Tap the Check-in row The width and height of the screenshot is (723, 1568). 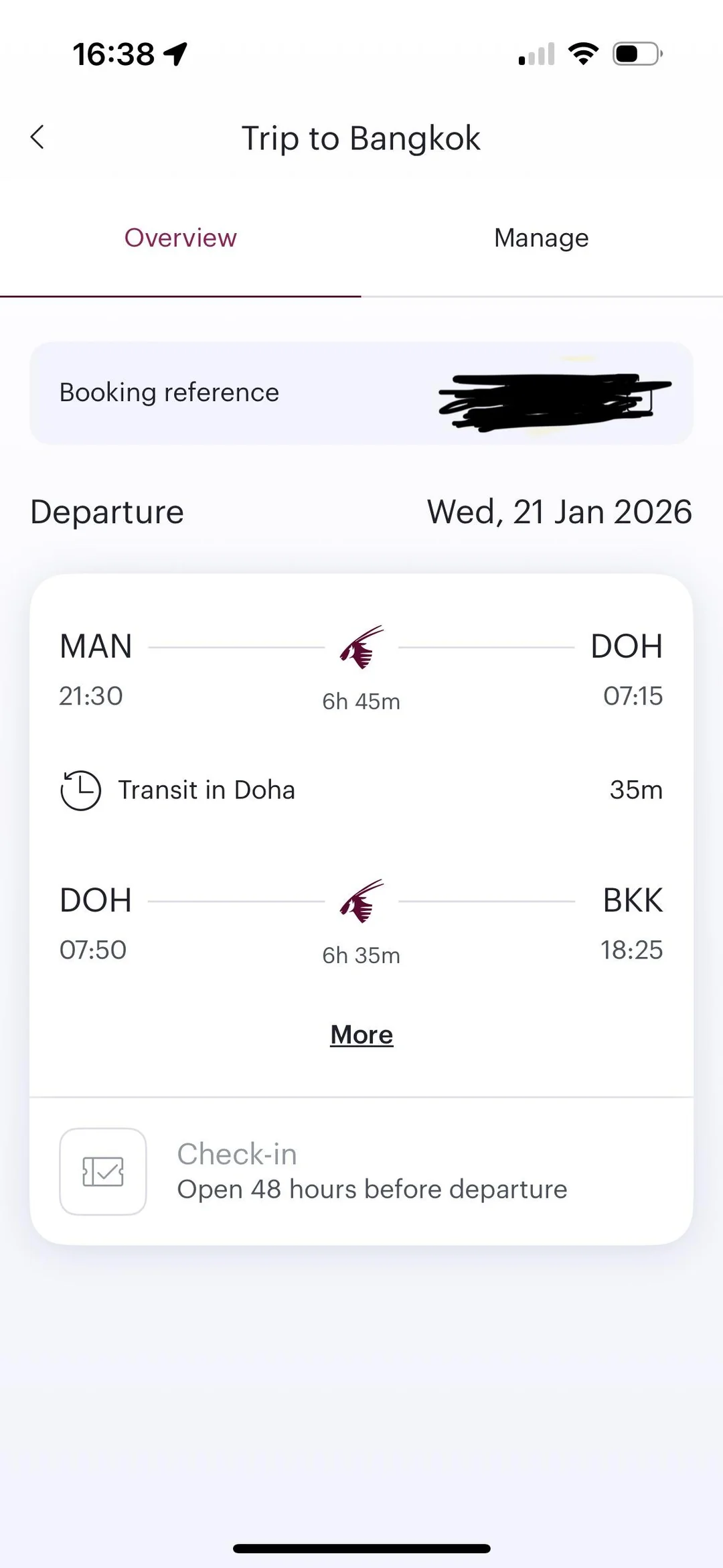(361, 1171)
